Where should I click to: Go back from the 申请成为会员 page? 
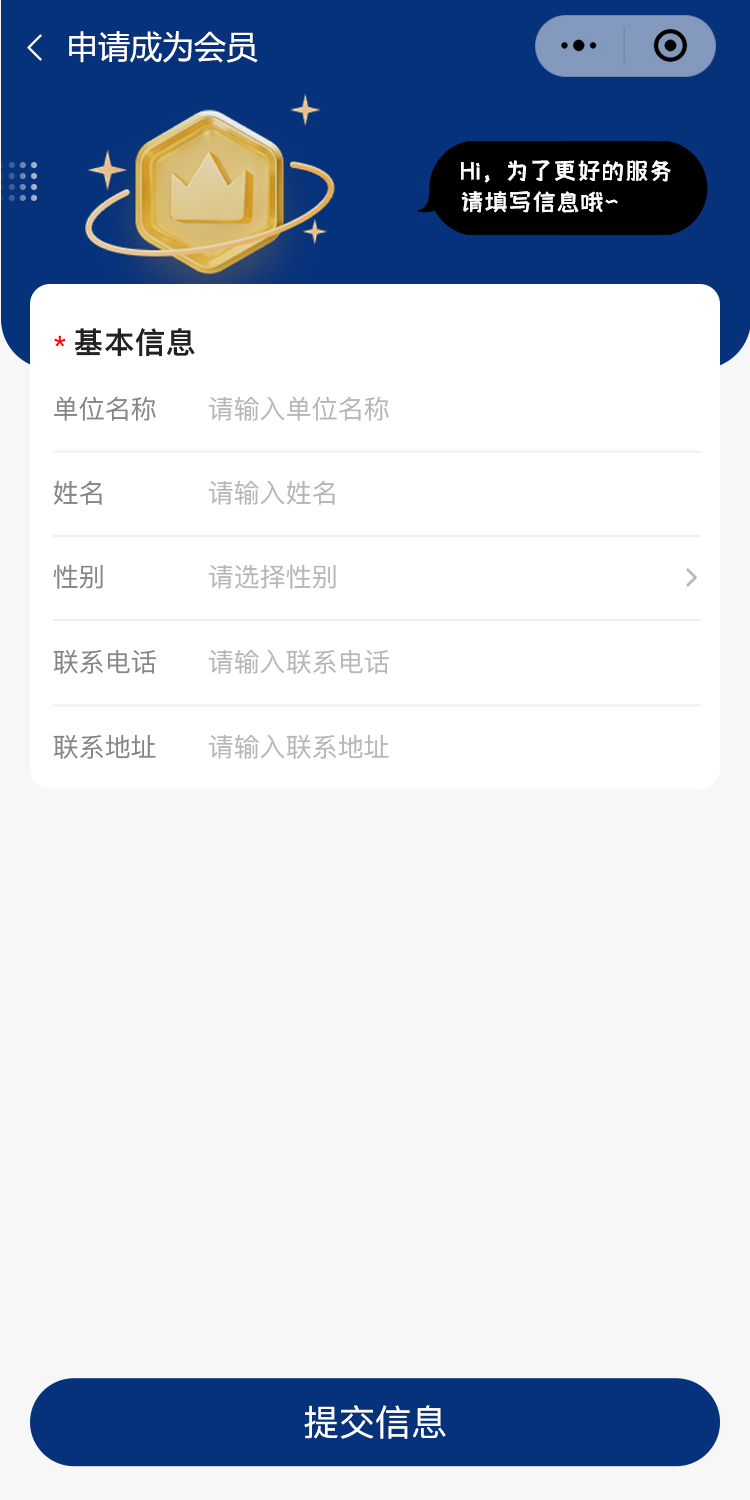pyautogui.click(x=36, y=48)
